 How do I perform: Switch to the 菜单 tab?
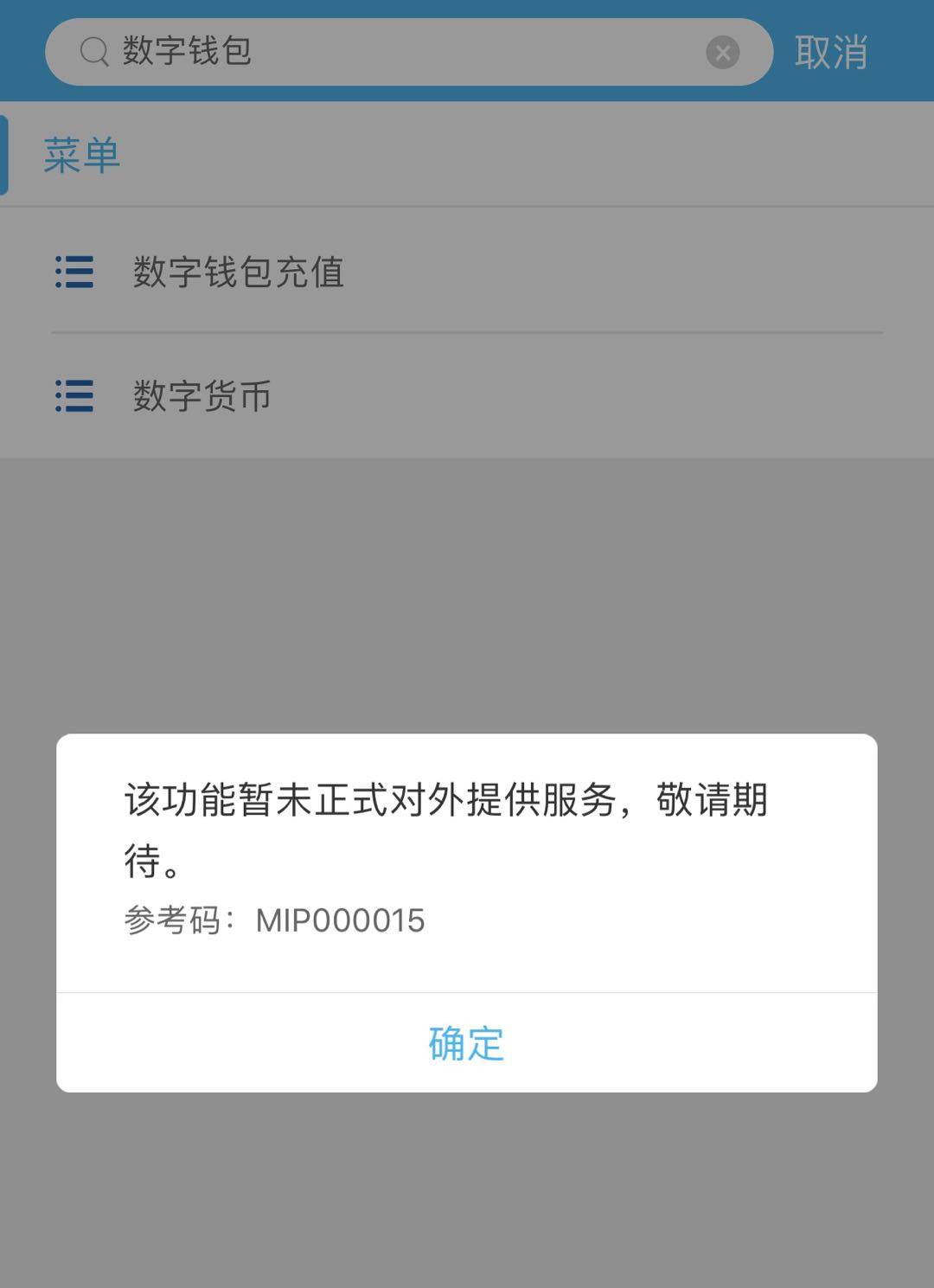pos(82,154)
